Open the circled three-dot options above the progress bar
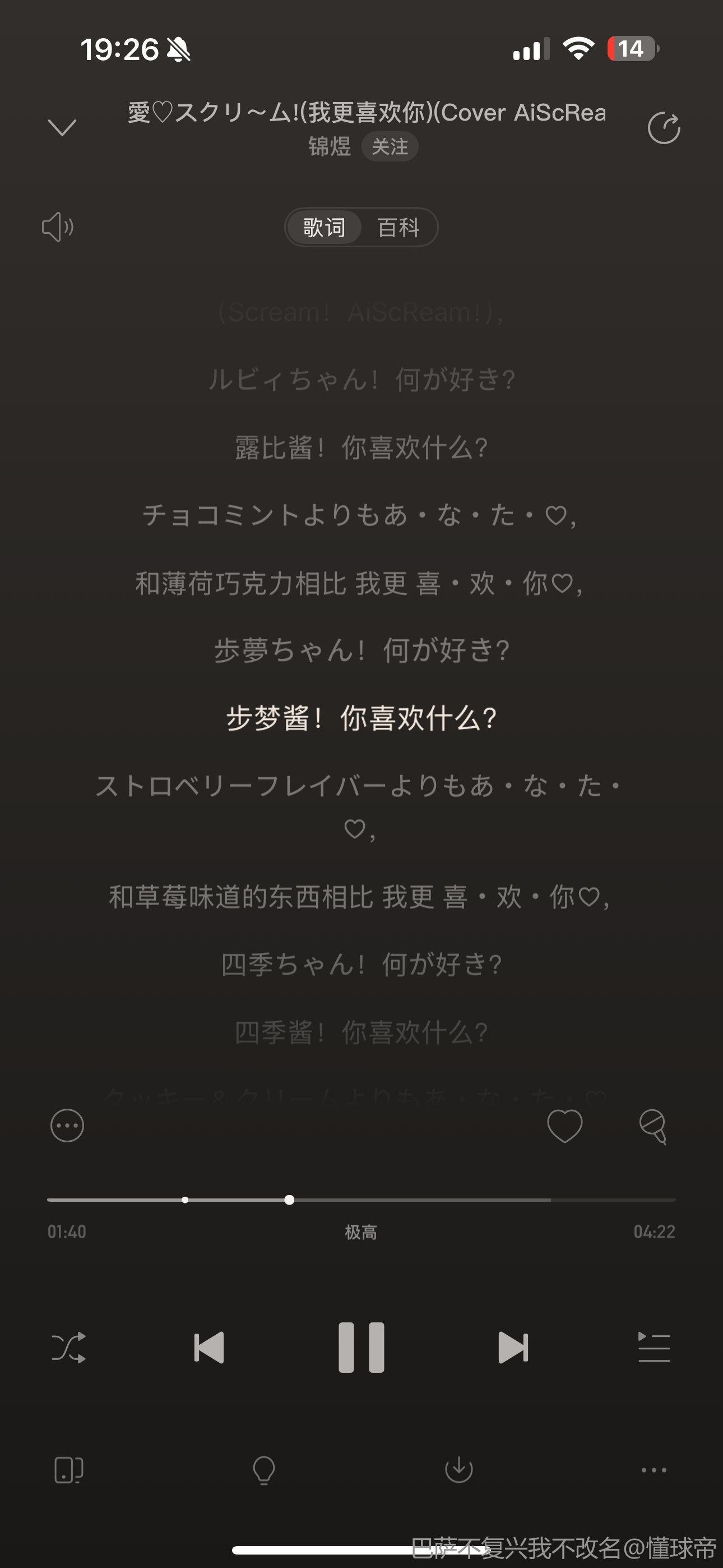 point(67,1126)
